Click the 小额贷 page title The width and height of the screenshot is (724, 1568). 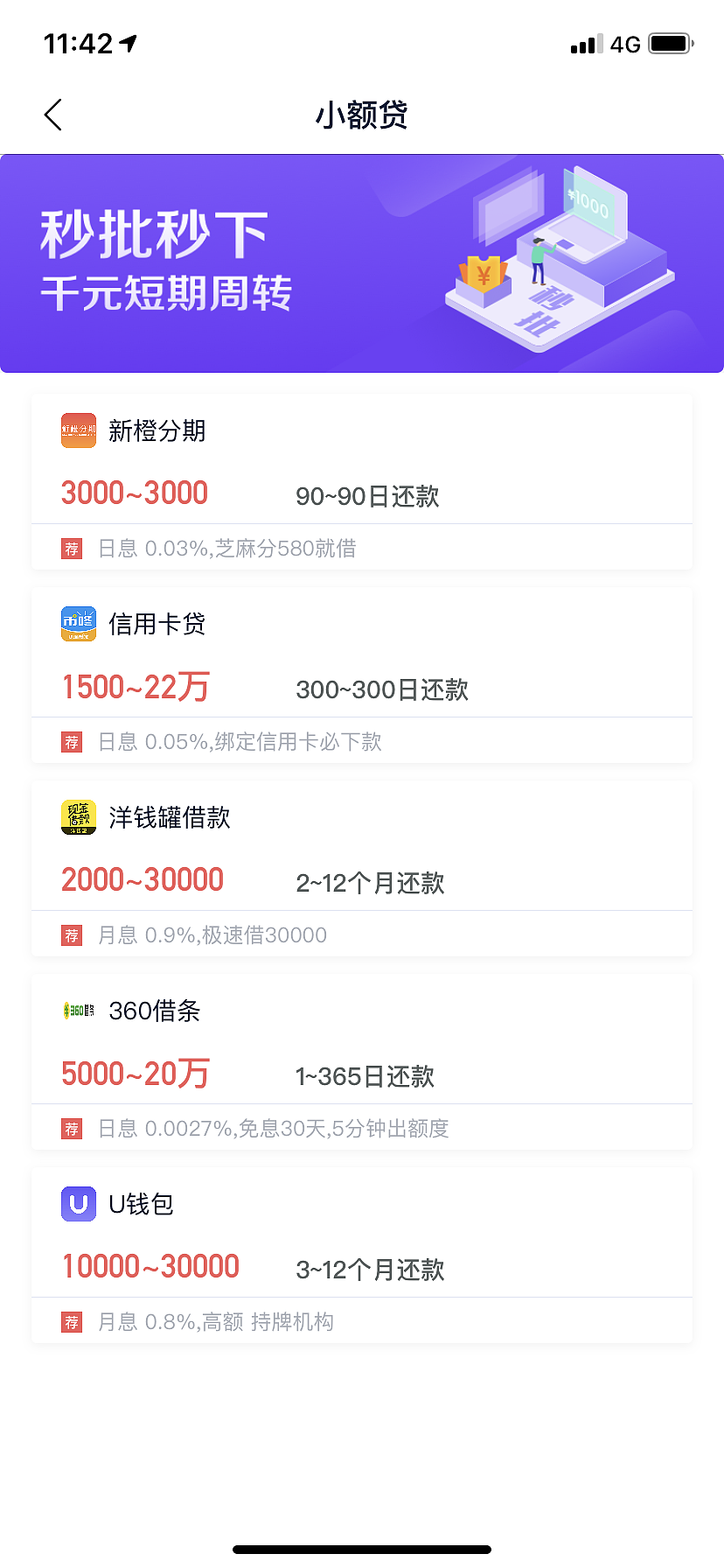point(362,115)
